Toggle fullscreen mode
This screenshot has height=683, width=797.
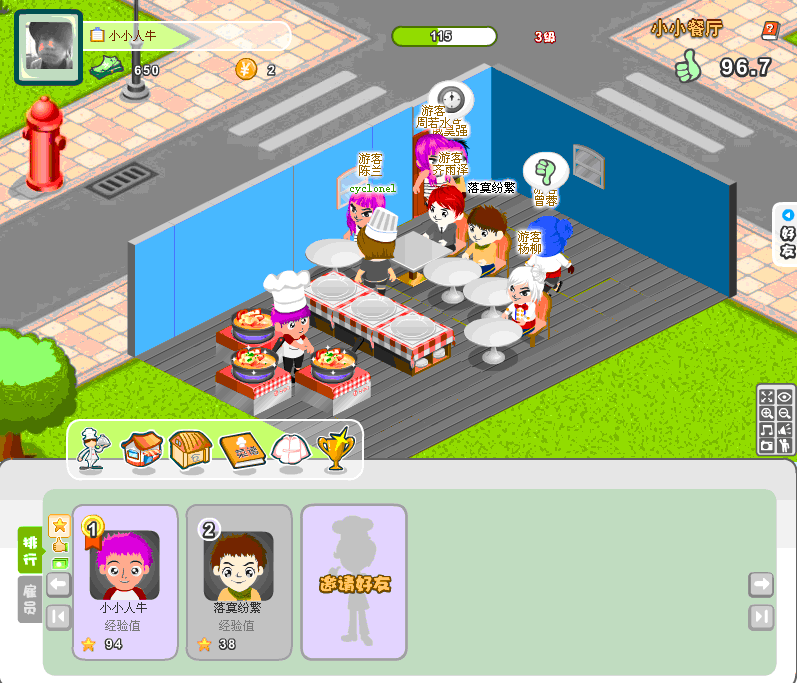pos(767,396)
